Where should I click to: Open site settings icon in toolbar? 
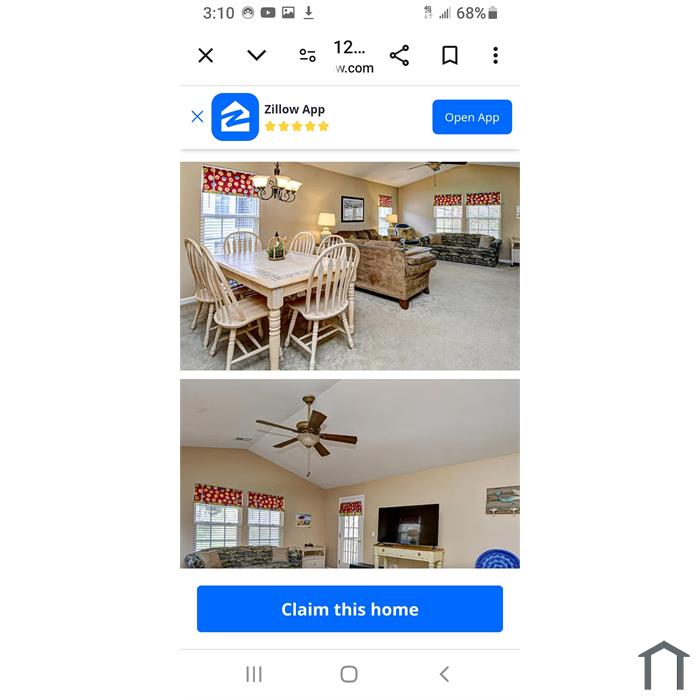click(308, 56)
